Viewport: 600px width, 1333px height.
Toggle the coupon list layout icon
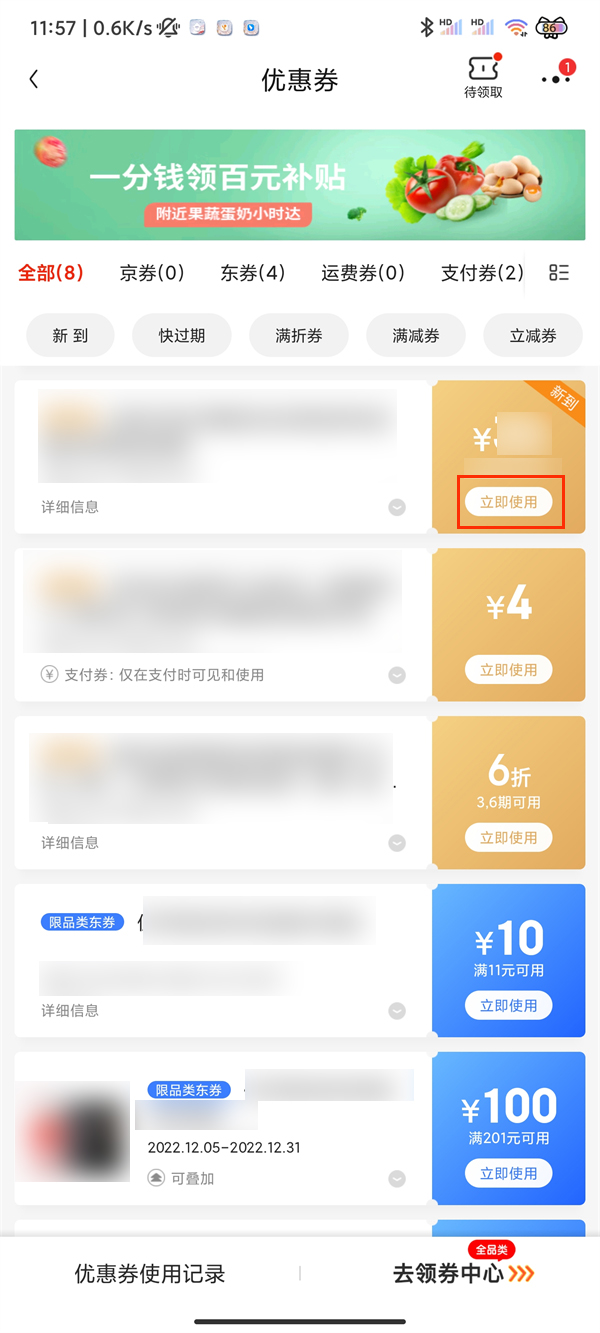(559, 273)
